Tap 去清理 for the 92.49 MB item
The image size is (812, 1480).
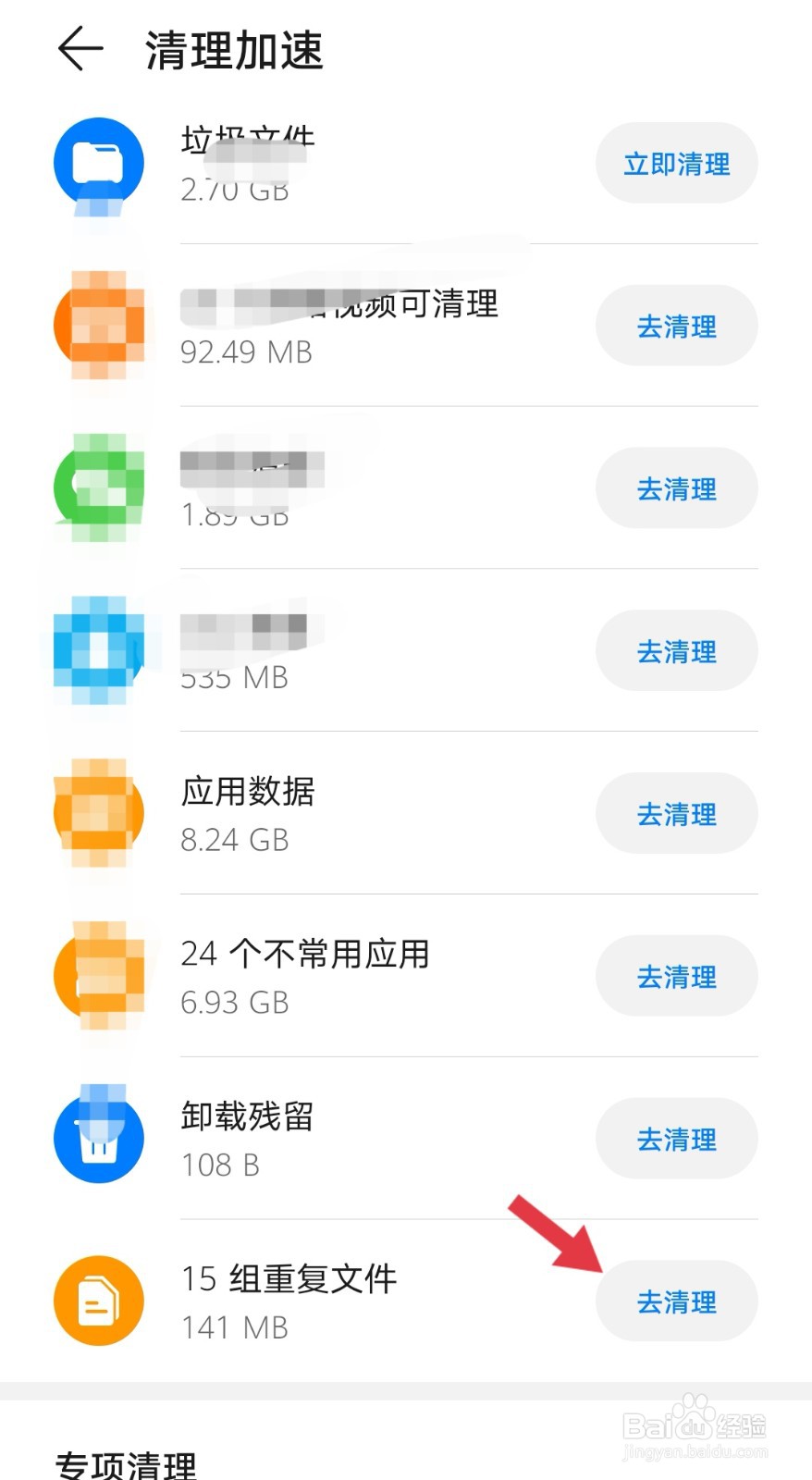(x=676, y=327)
